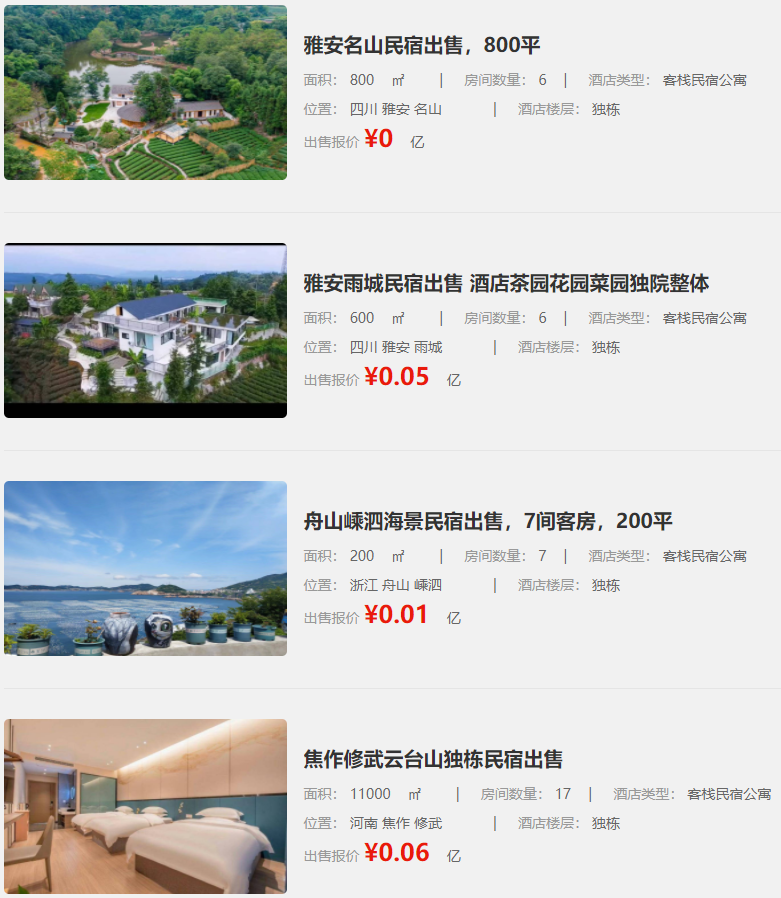This screenshot has height=898, width=781.
Task: Select the 舟山嵊泗海景民宿出售 listing
Action: coord(488,522)
